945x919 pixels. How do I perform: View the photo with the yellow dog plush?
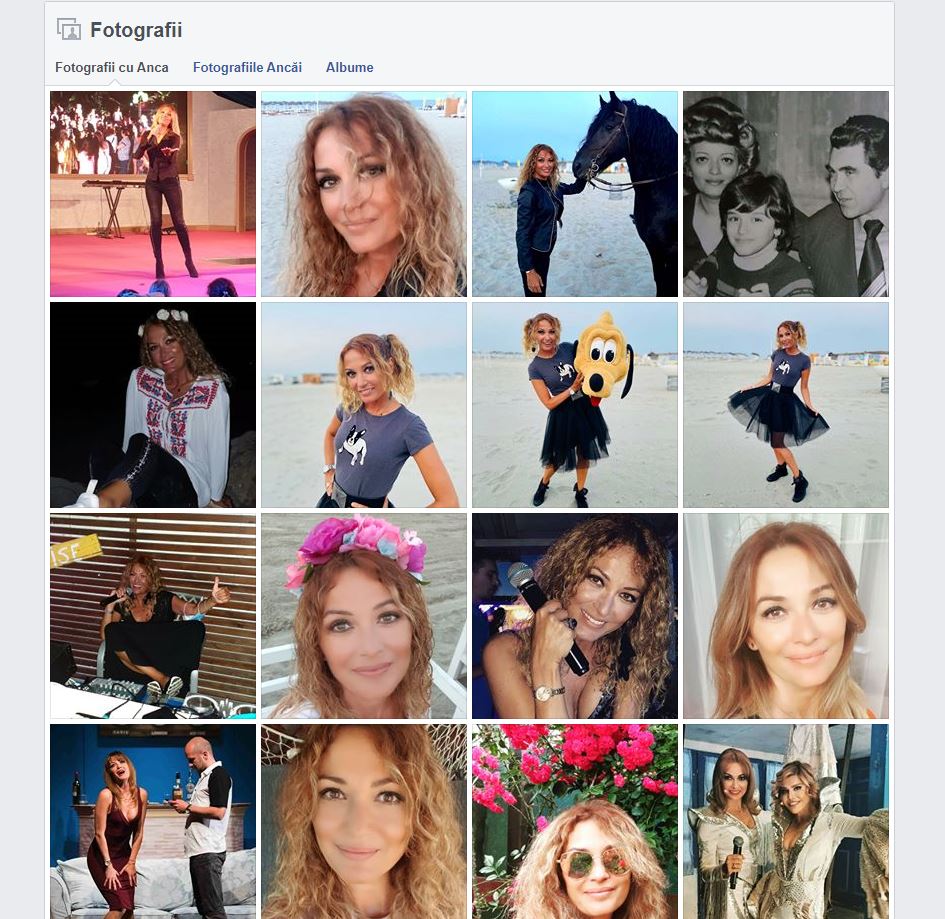point(575,405)
